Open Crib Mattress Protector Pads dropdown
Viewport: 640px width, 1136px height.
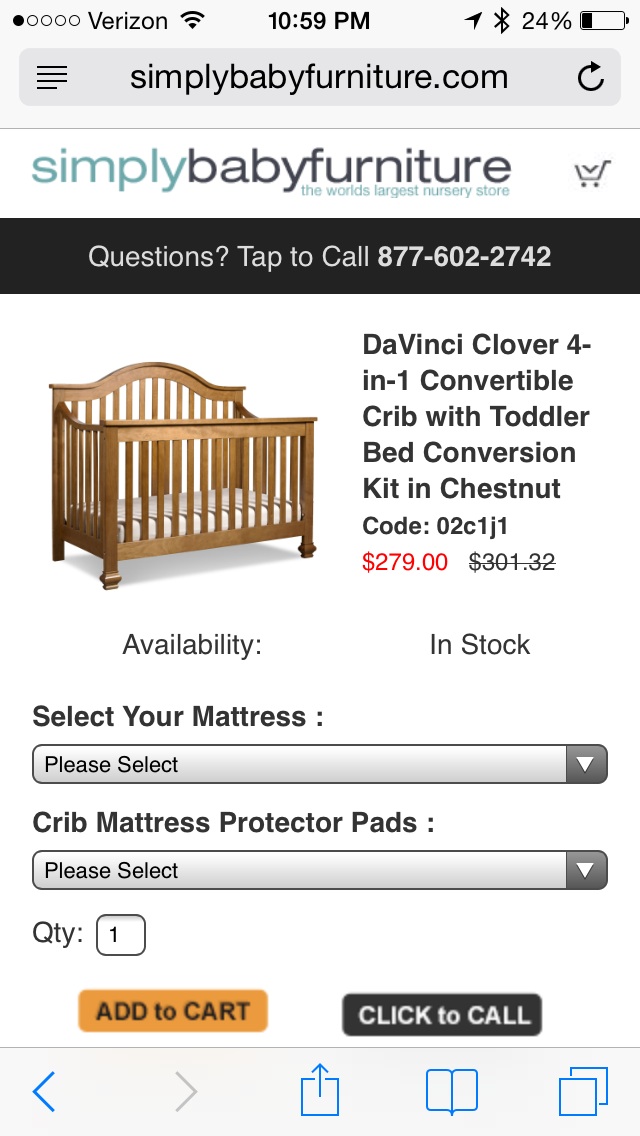coord(320,870)
